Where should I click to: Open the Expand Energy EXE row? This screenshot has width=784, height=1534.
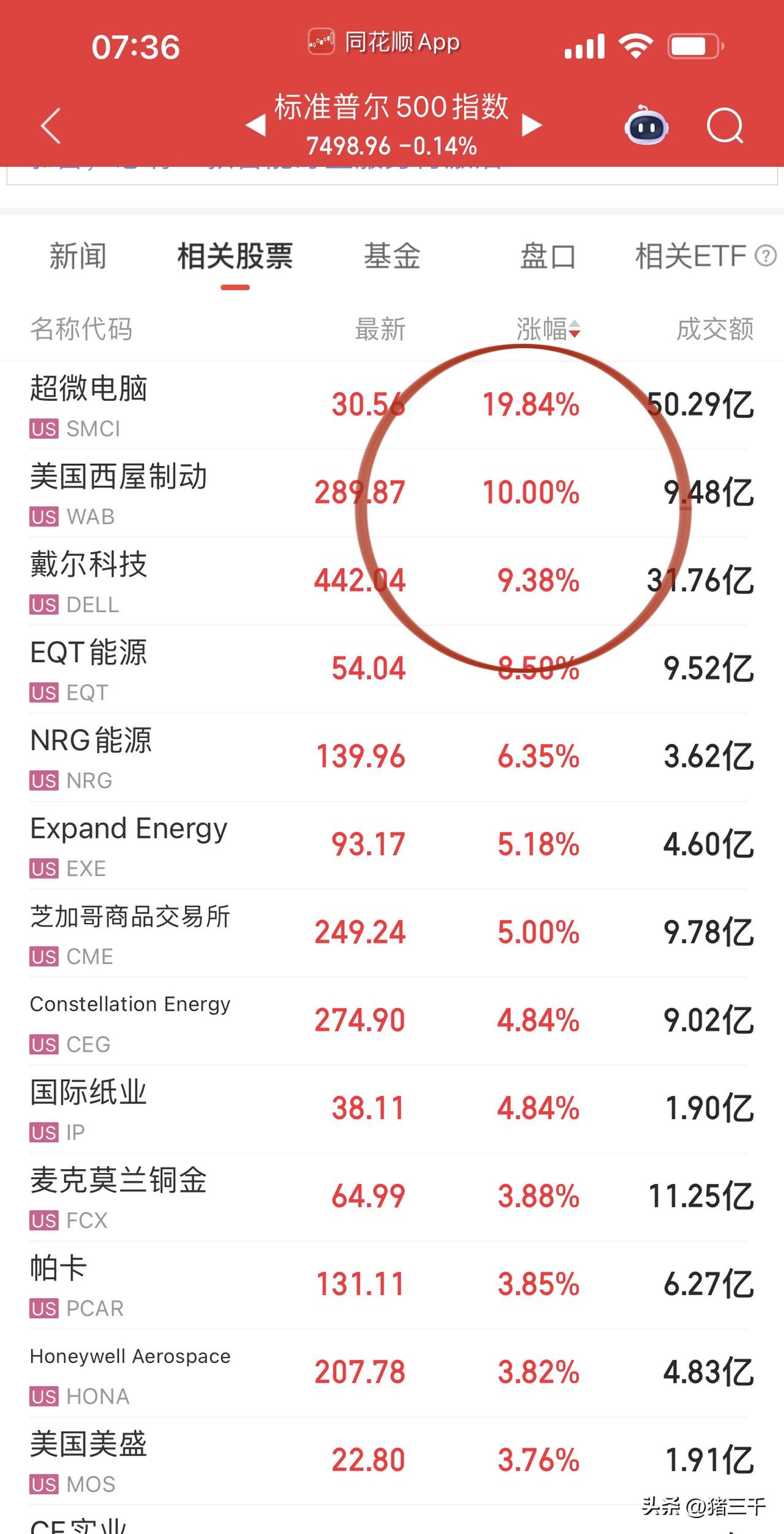coord(392,845)
